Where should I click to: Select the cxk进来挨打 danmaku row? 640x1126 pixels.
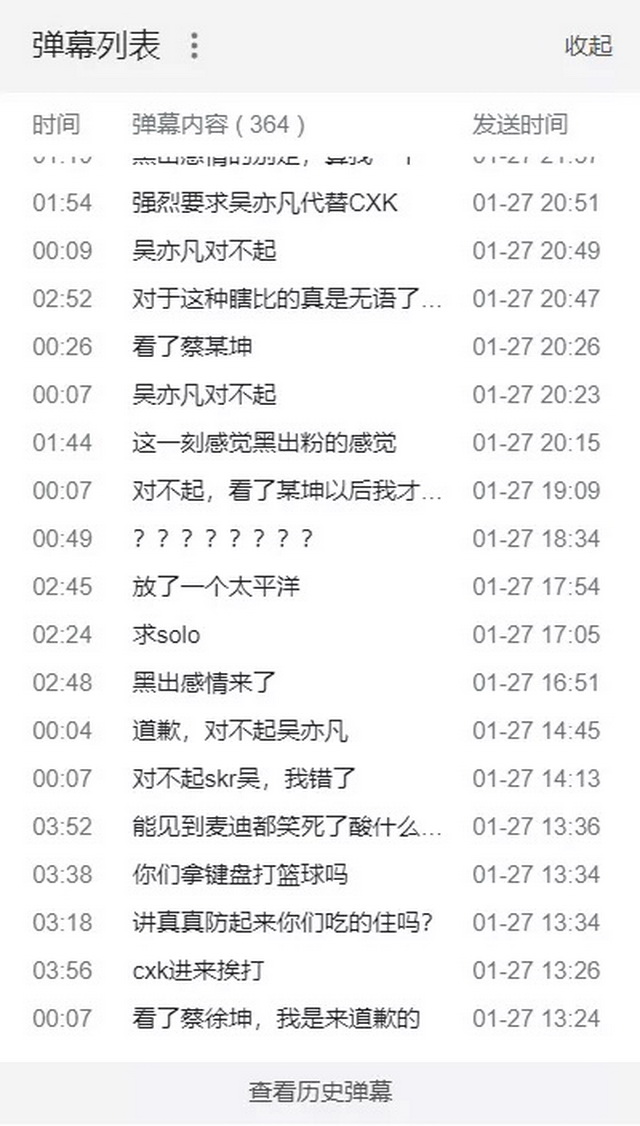320,970
